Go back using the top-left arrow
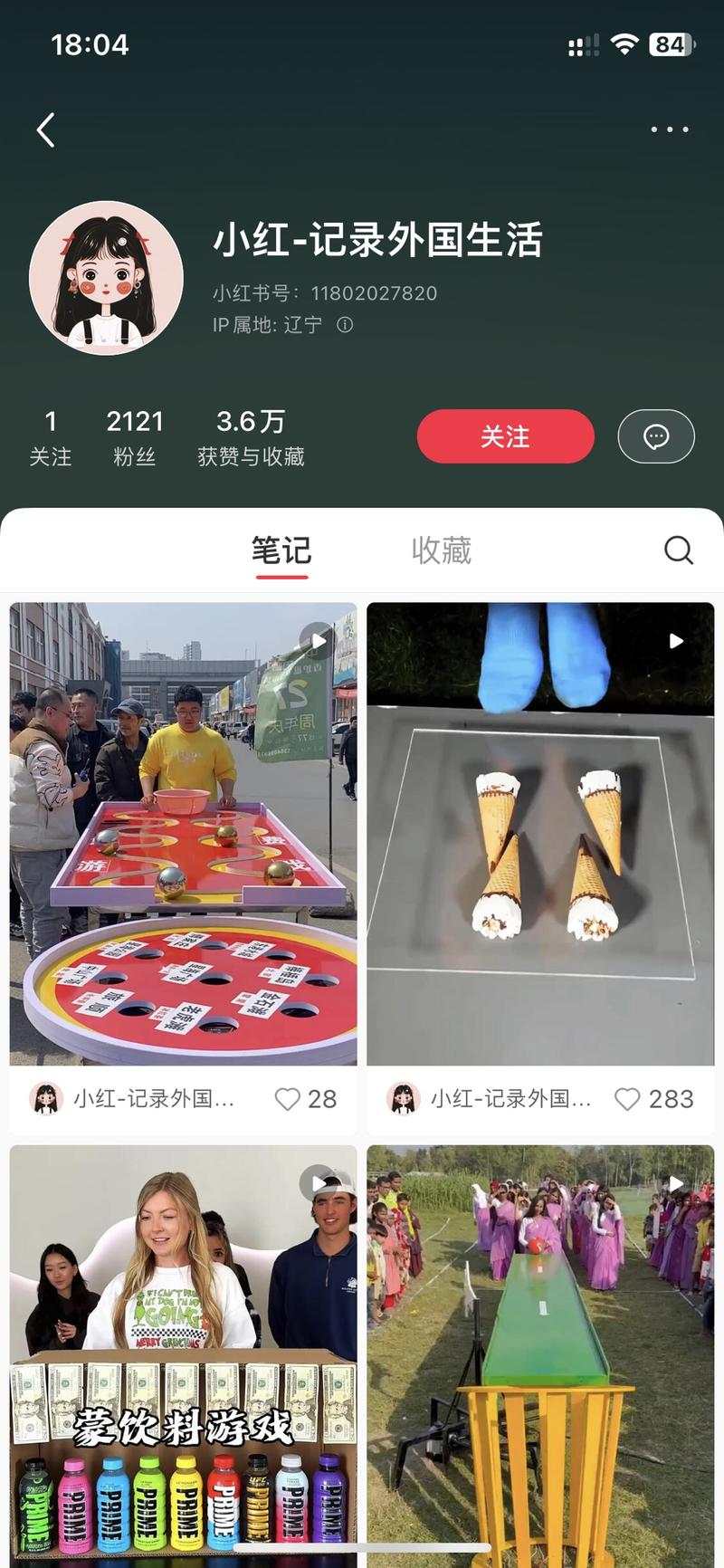Image resolution: width=724 pixels, height=1568 pixels. click(46, 130)
